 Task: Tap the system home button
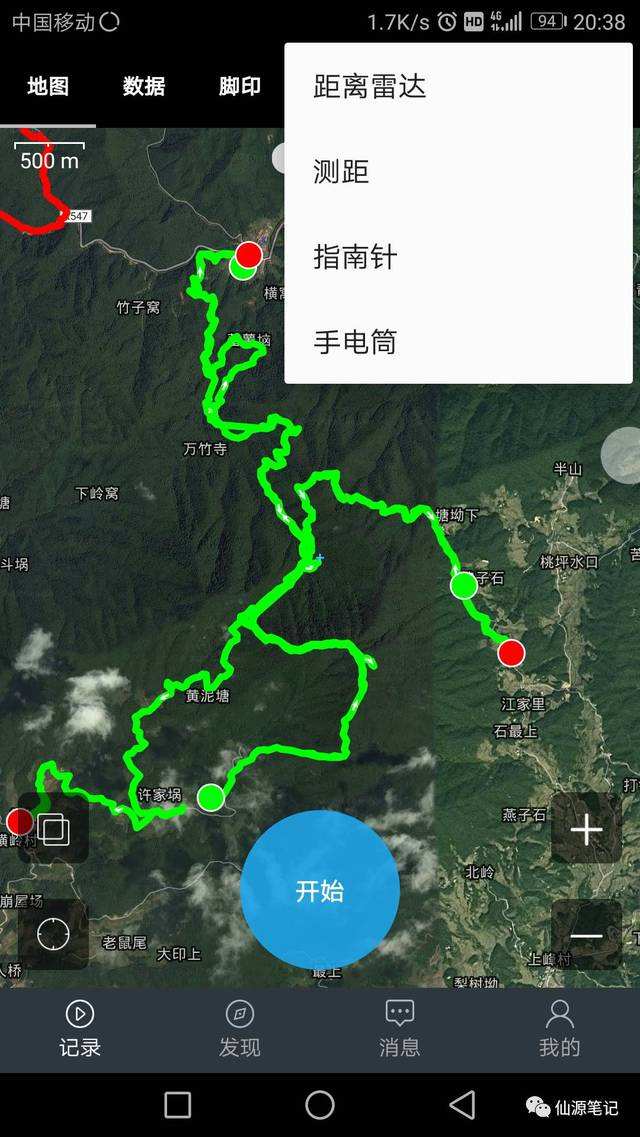tap(320, 1105)
